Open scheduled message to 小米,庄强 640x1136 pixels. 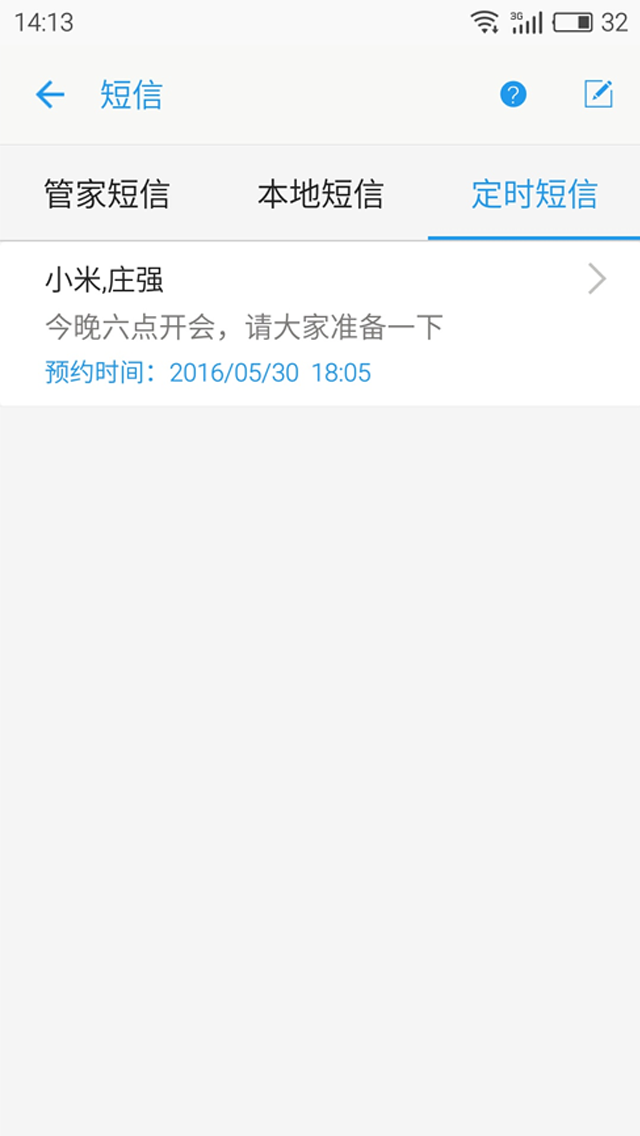320,325
